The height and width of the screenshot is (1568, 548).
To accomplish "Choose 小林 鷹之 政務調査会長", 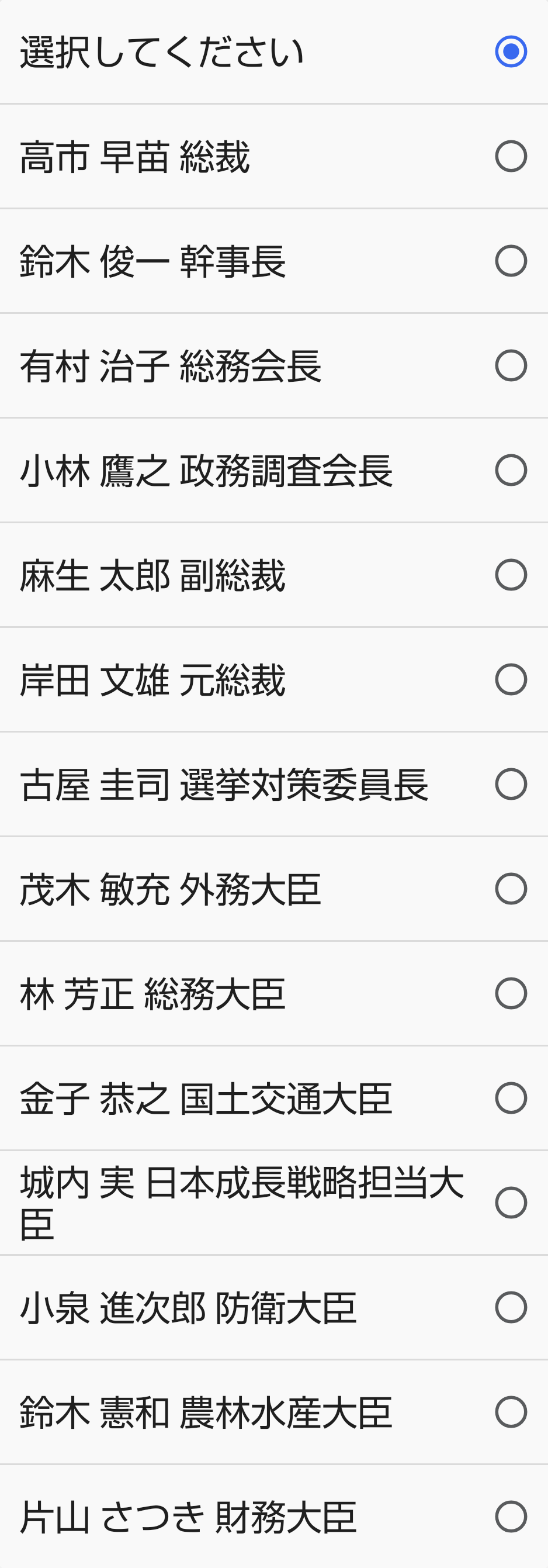I will (x=510, y=471).
